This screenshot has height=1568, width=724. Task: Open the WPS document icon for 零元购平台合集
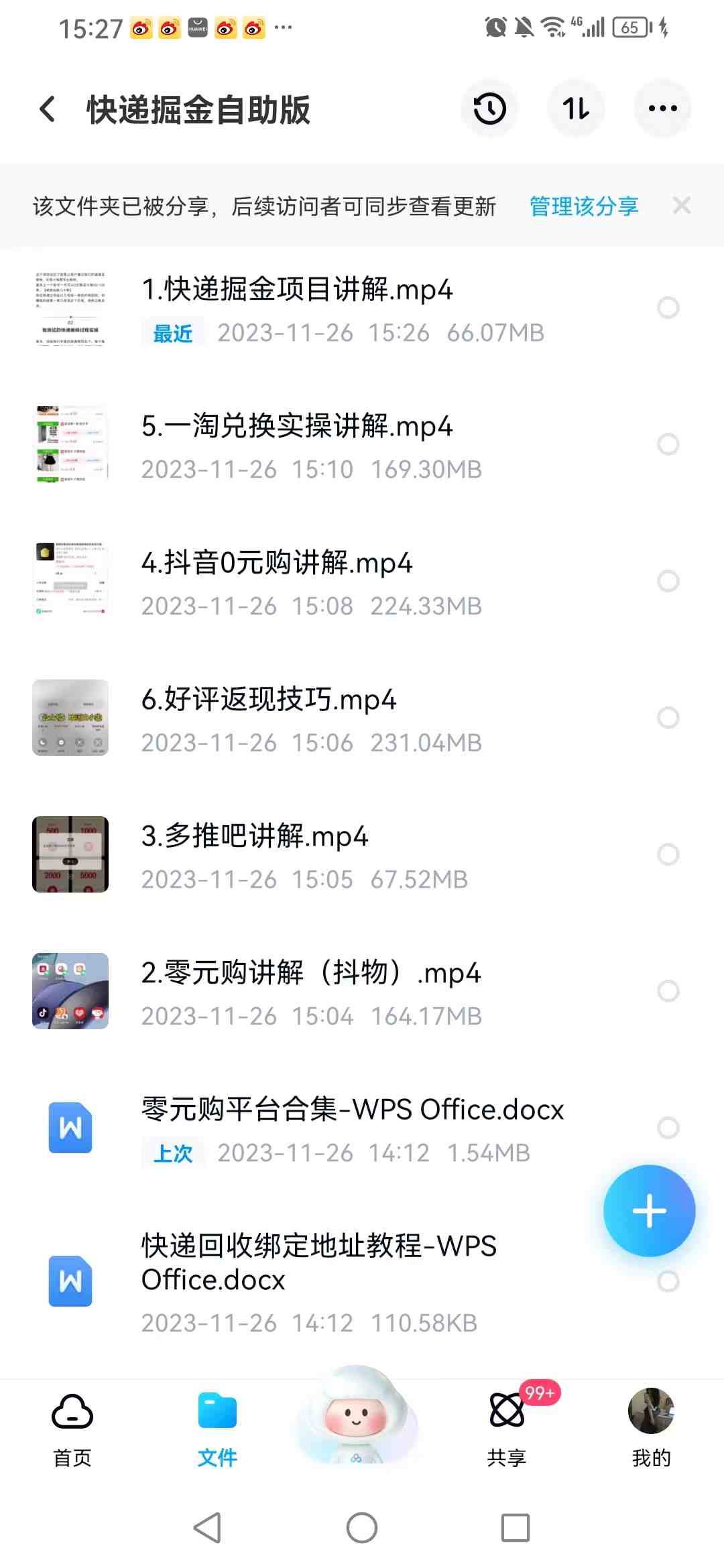point(69,1128)
